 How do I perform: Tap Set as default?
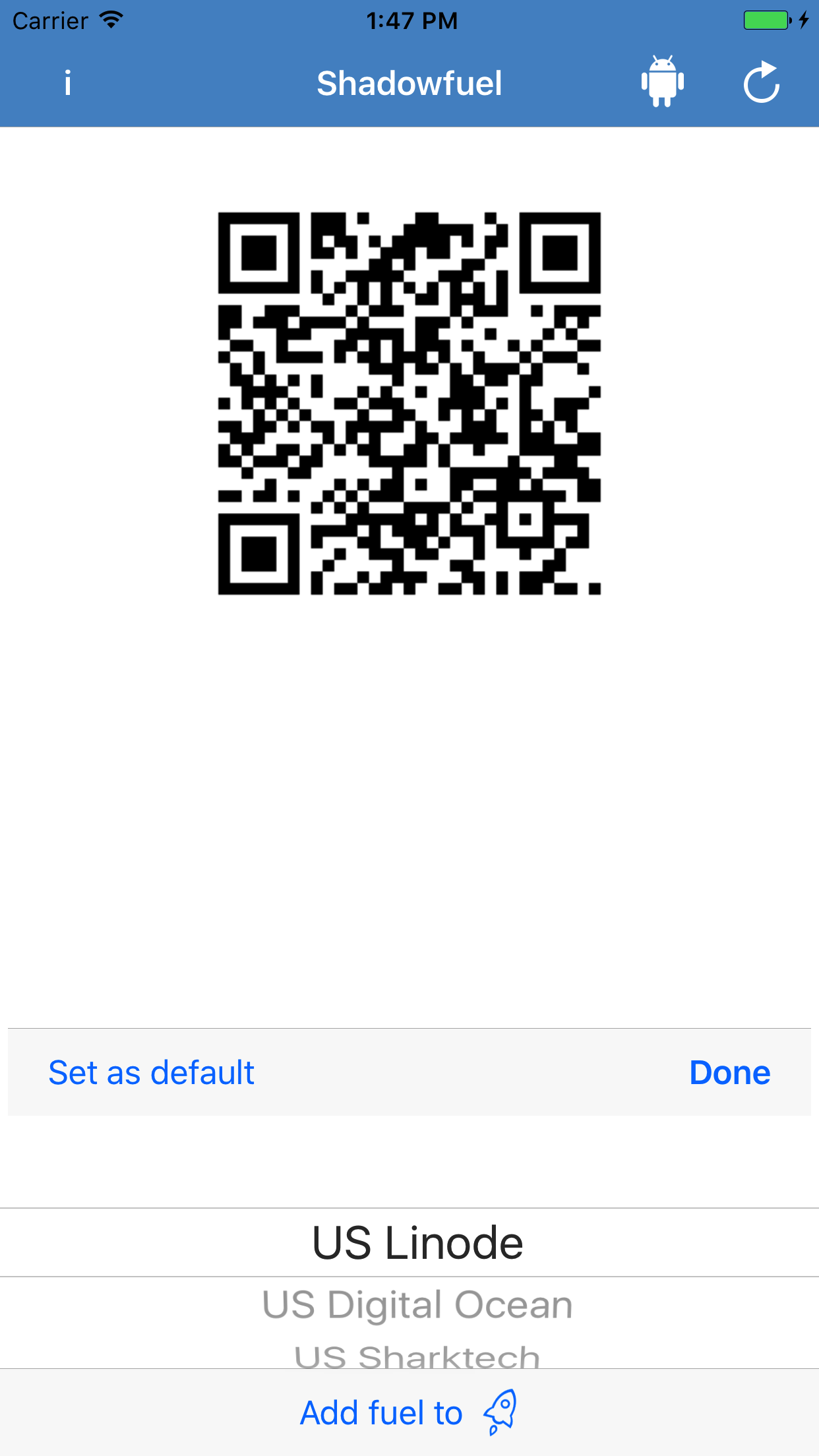pos(152,1073)
